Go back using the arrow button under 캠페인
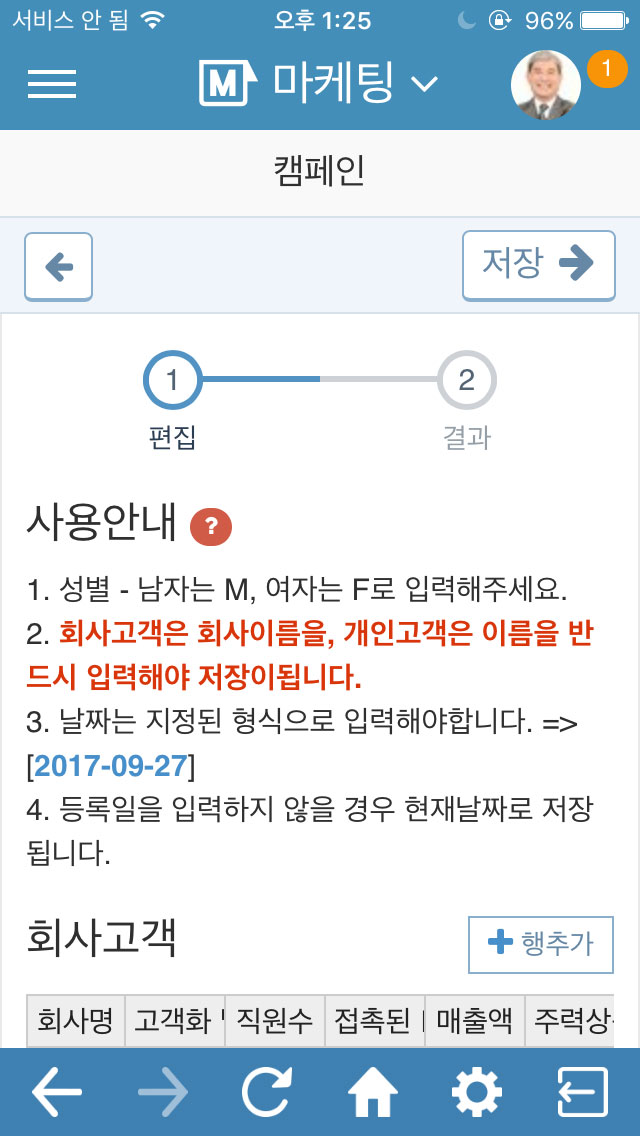640x1136 pixels. [59, 267]
